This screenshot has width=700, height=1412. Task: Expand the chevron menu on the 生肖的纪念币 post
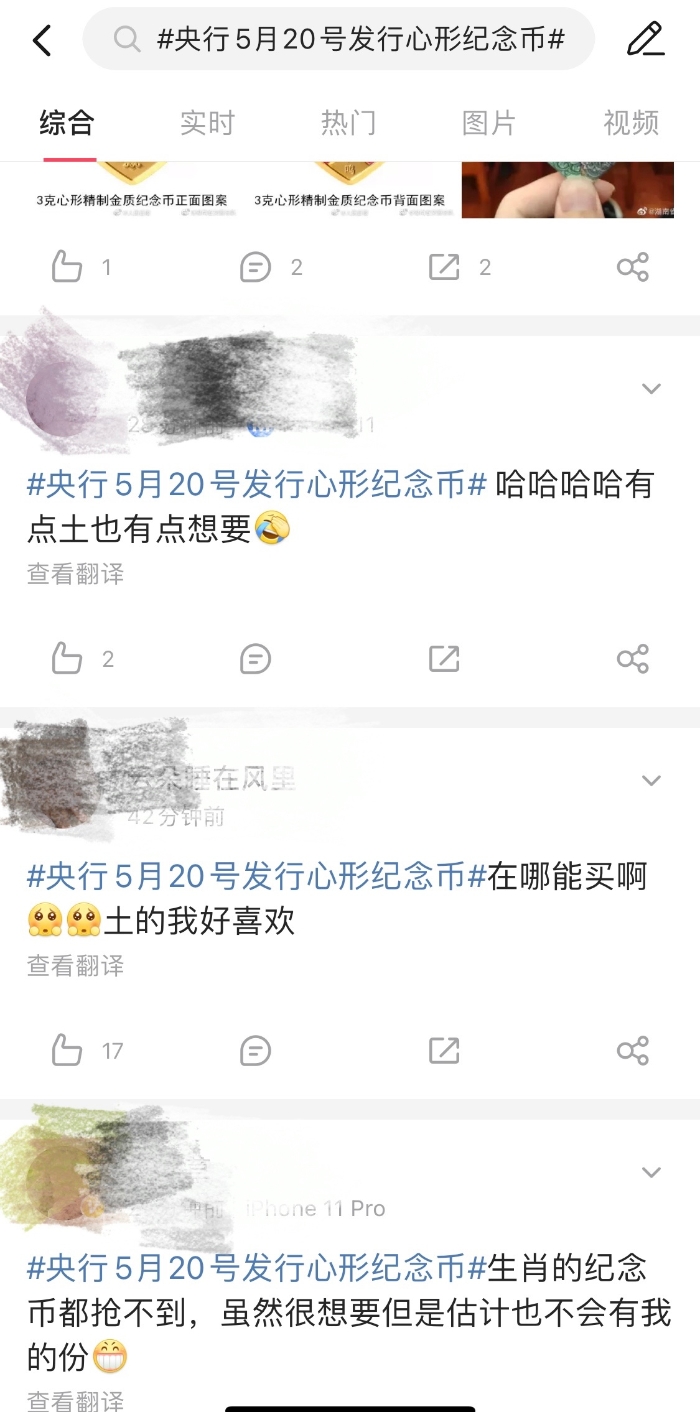click(651, 1172)
